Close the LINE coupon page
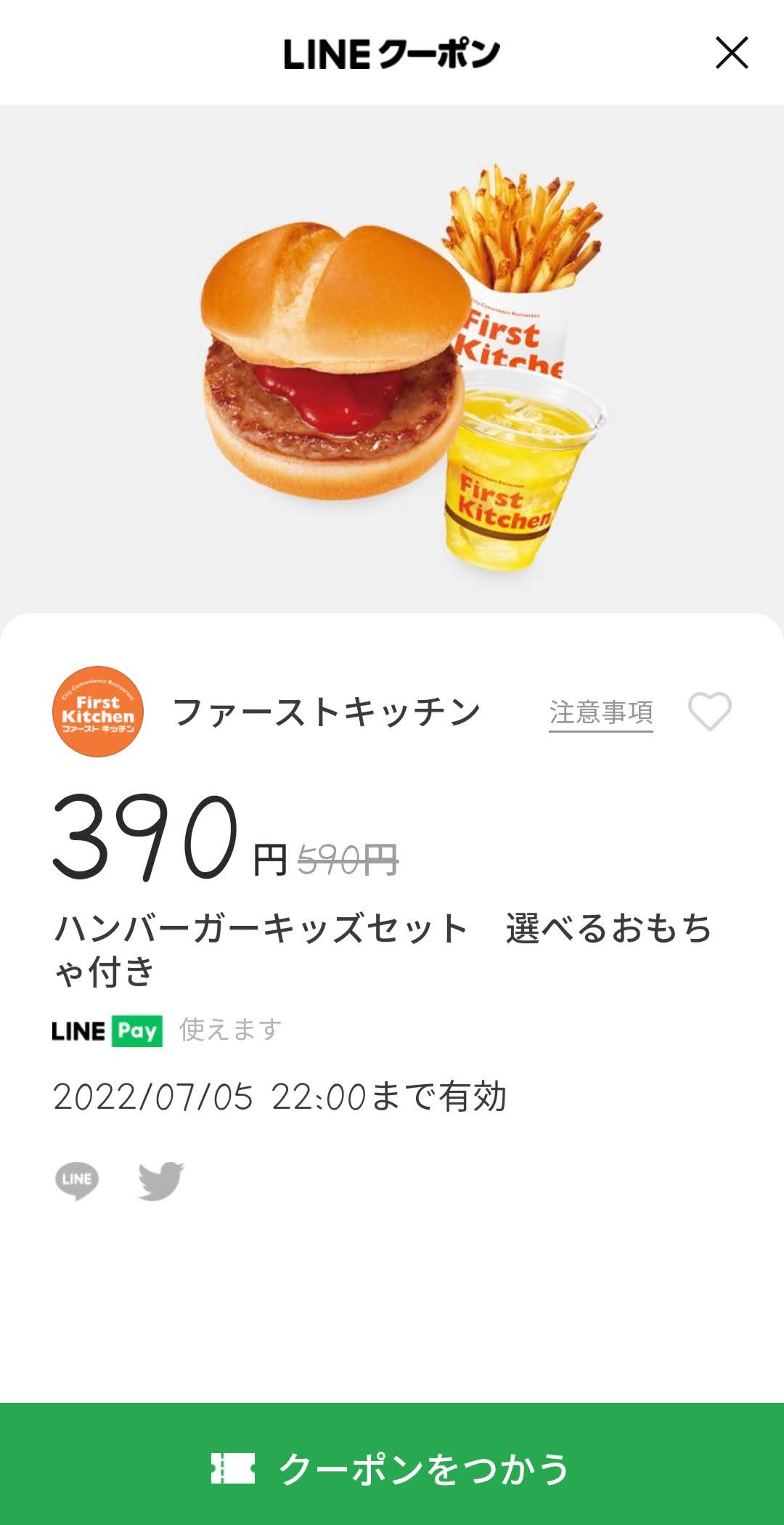 [x=731, y=53]
